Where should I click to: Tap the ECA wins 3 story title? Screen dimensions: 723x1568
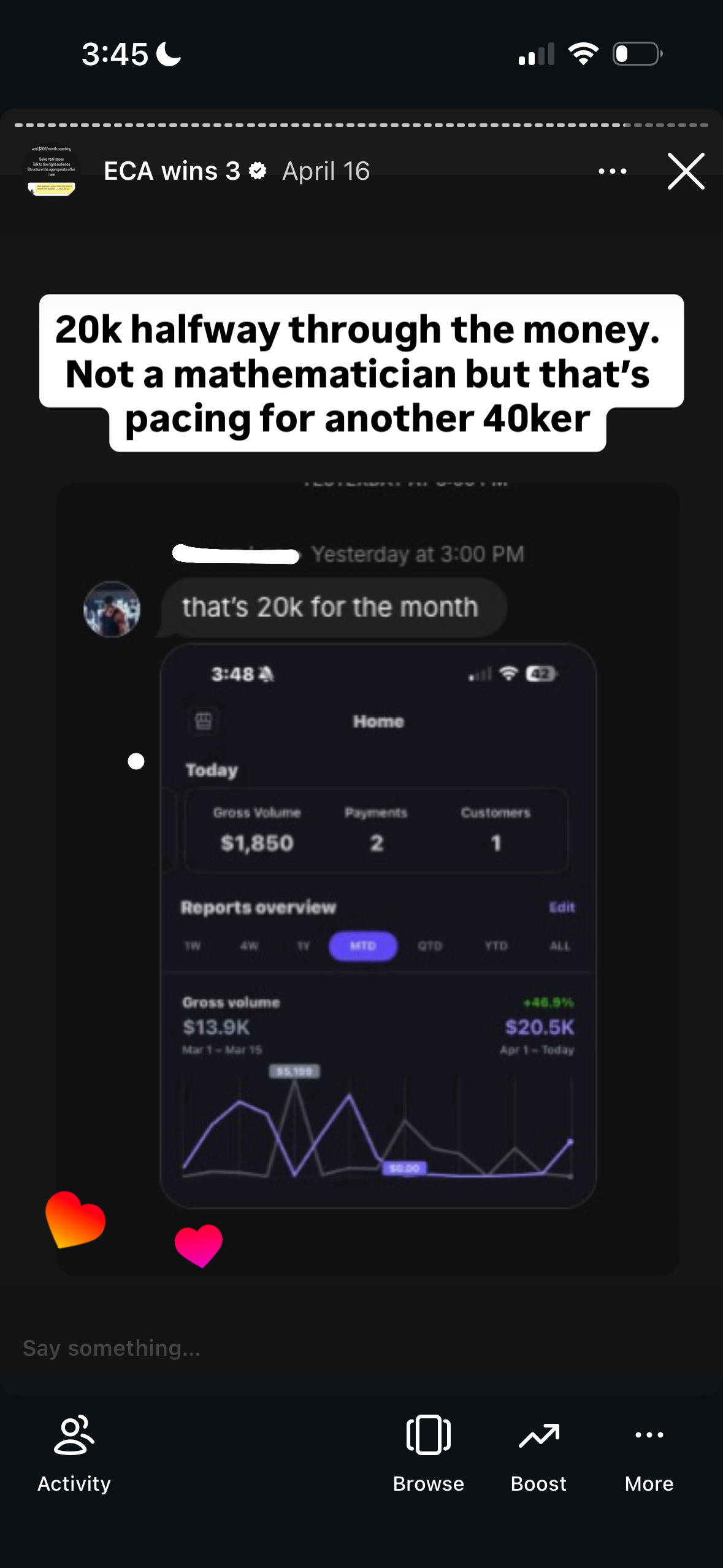[x=172, y=171]
